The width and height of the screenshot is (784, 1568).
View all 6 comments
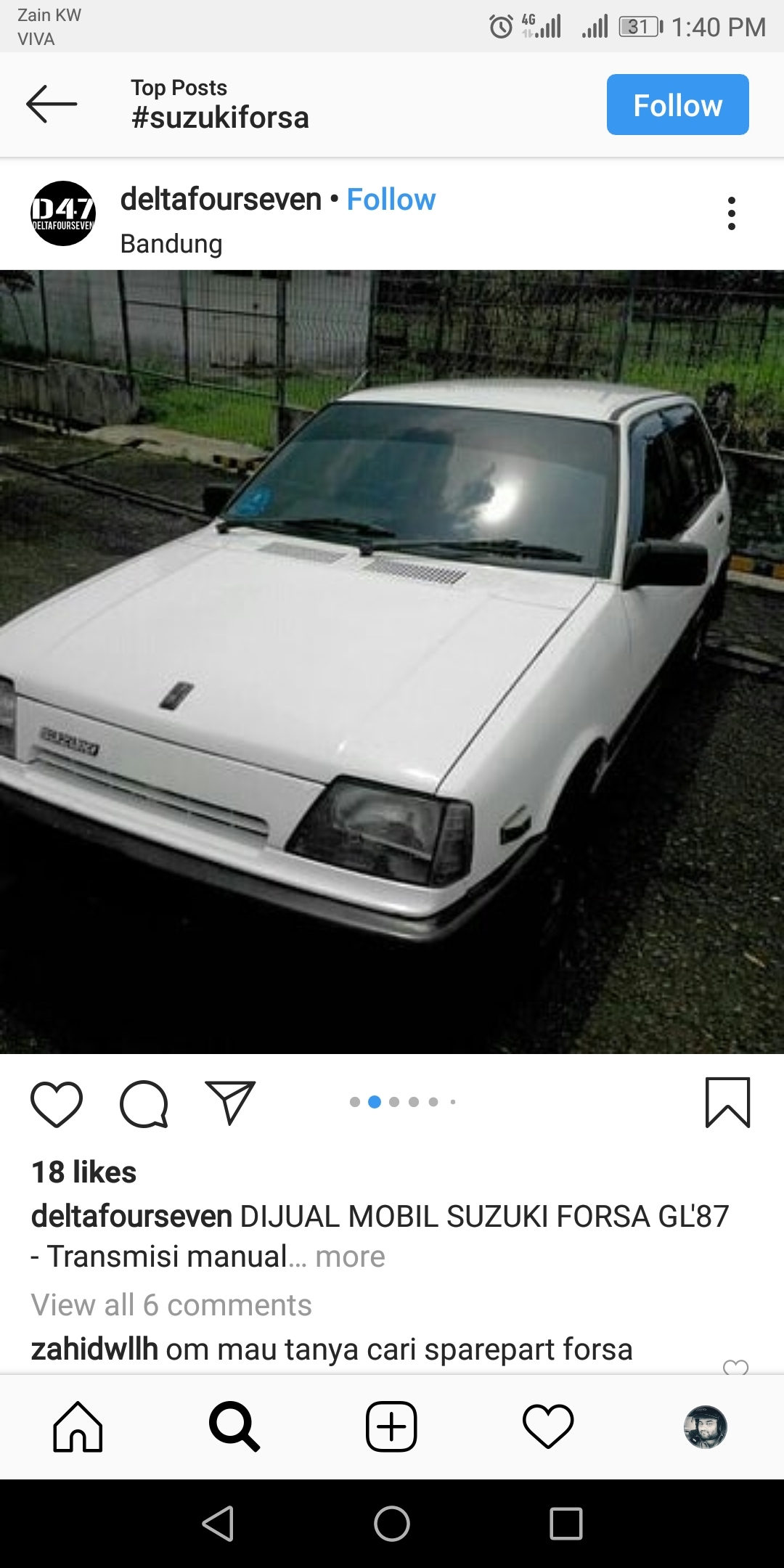pyautogui.click(x=171, y=1305)
